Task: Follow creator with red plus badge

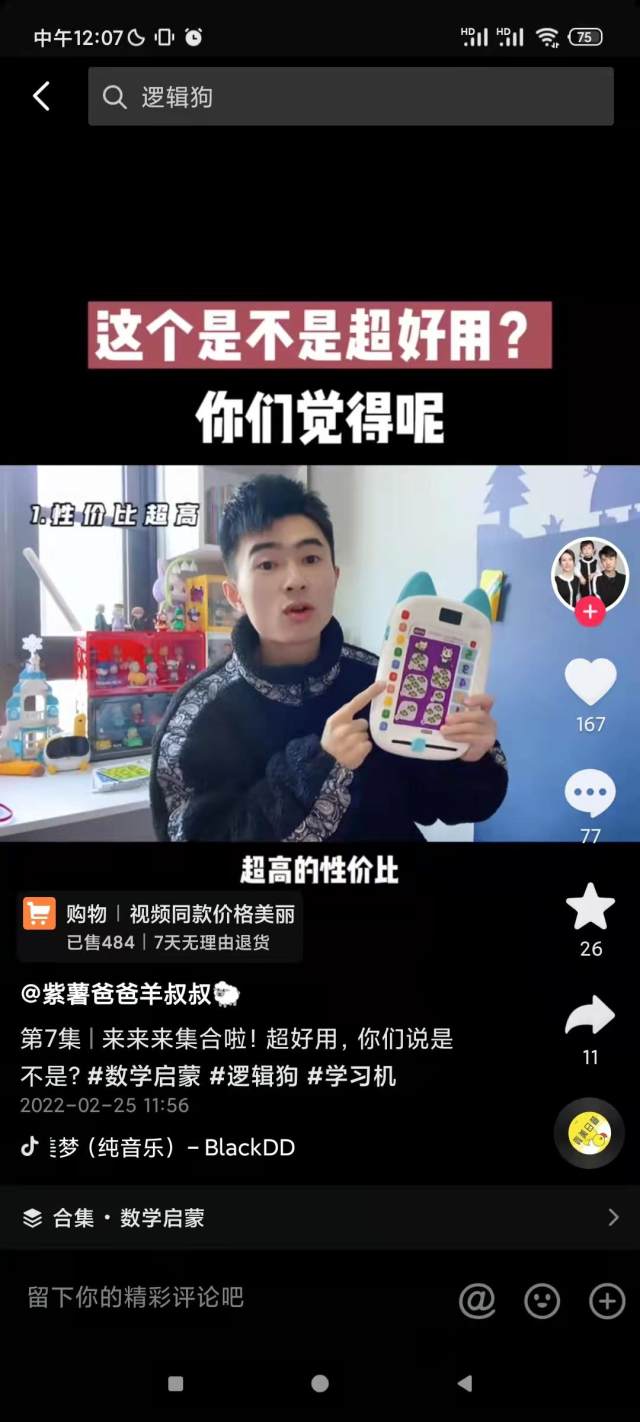Action: (x=590, y=611)
